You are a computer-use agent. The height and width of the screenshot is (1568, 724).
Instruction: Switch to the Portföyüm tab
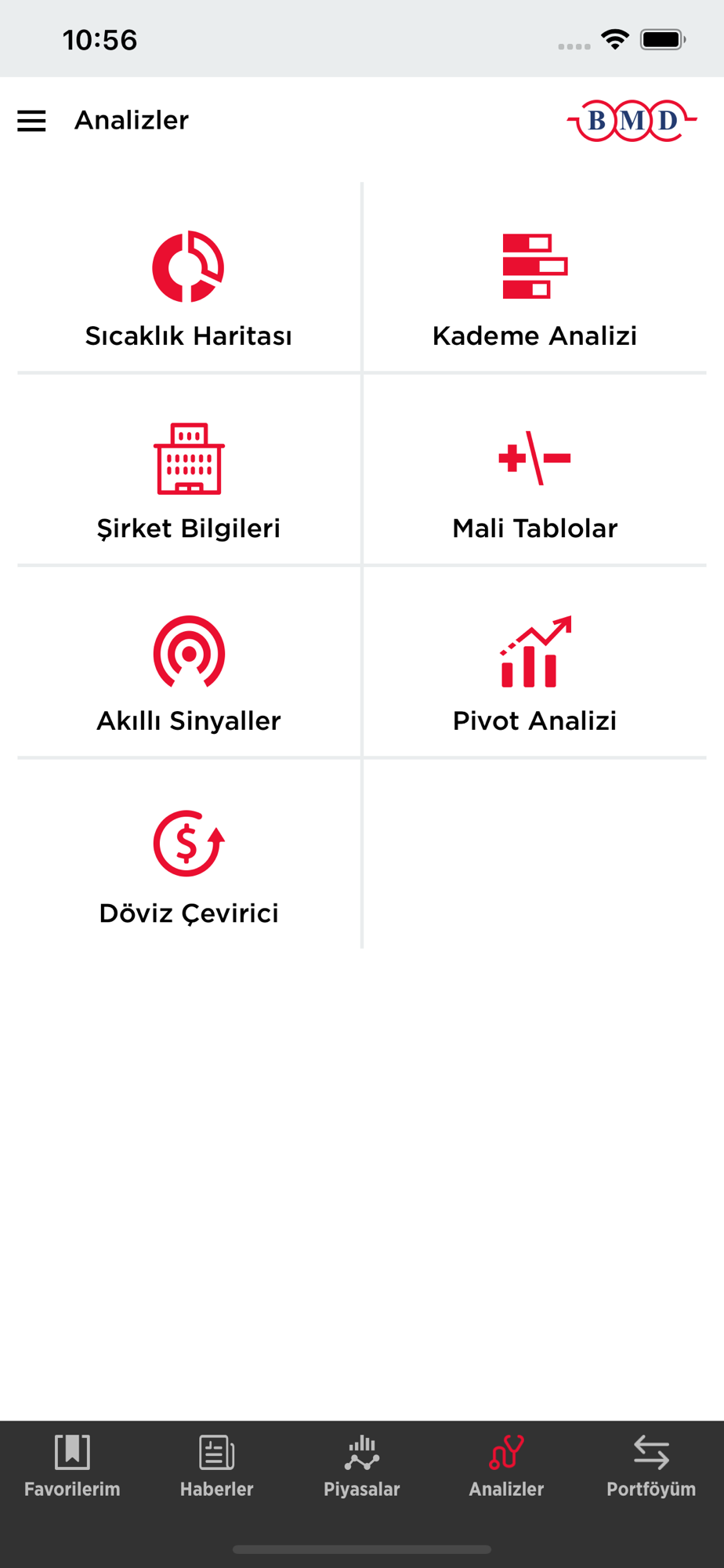651,1466
